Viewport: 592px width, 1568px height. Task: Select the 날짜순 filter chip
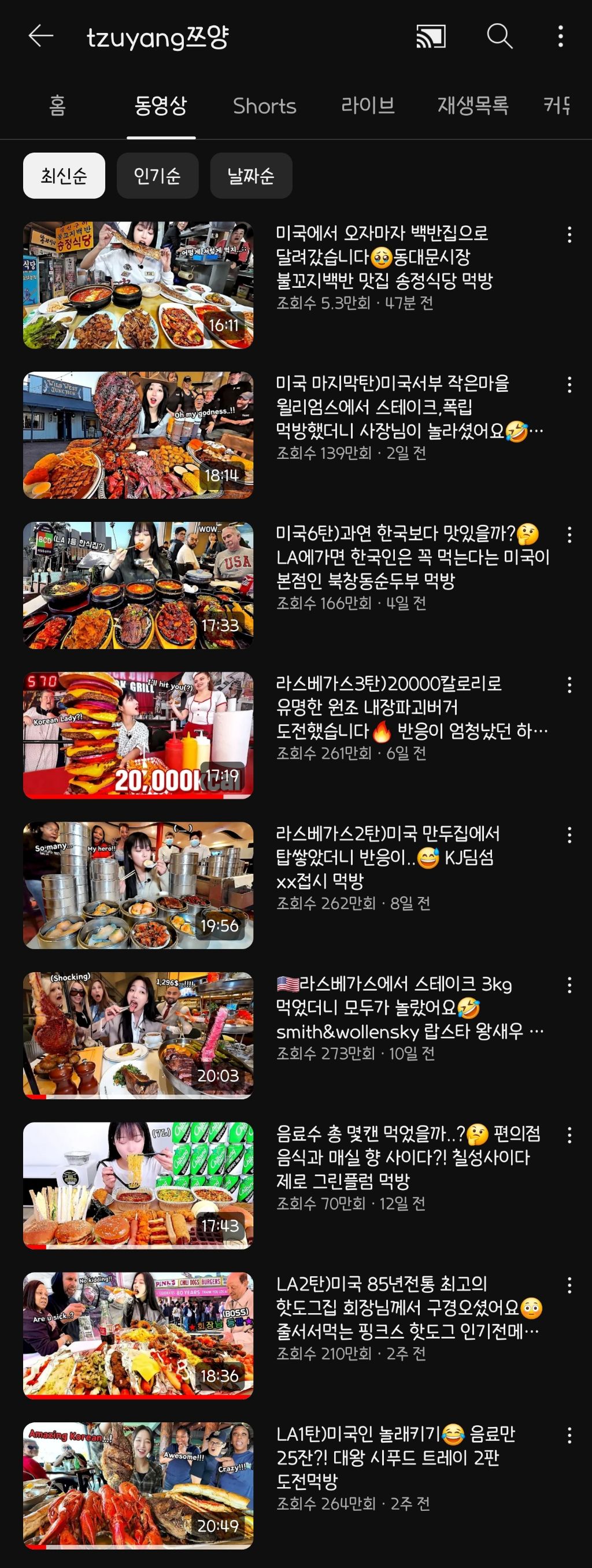[x=251, y=176]
